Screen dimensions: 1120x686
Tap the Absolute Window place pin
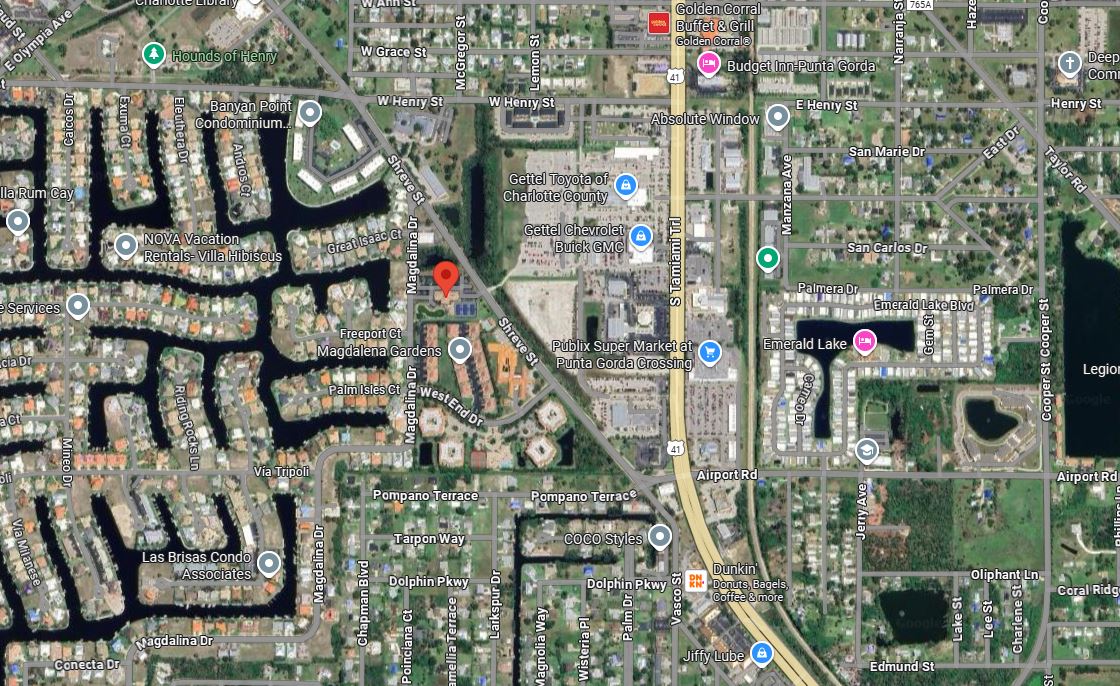pyautogui.click(x=778, y=118)
